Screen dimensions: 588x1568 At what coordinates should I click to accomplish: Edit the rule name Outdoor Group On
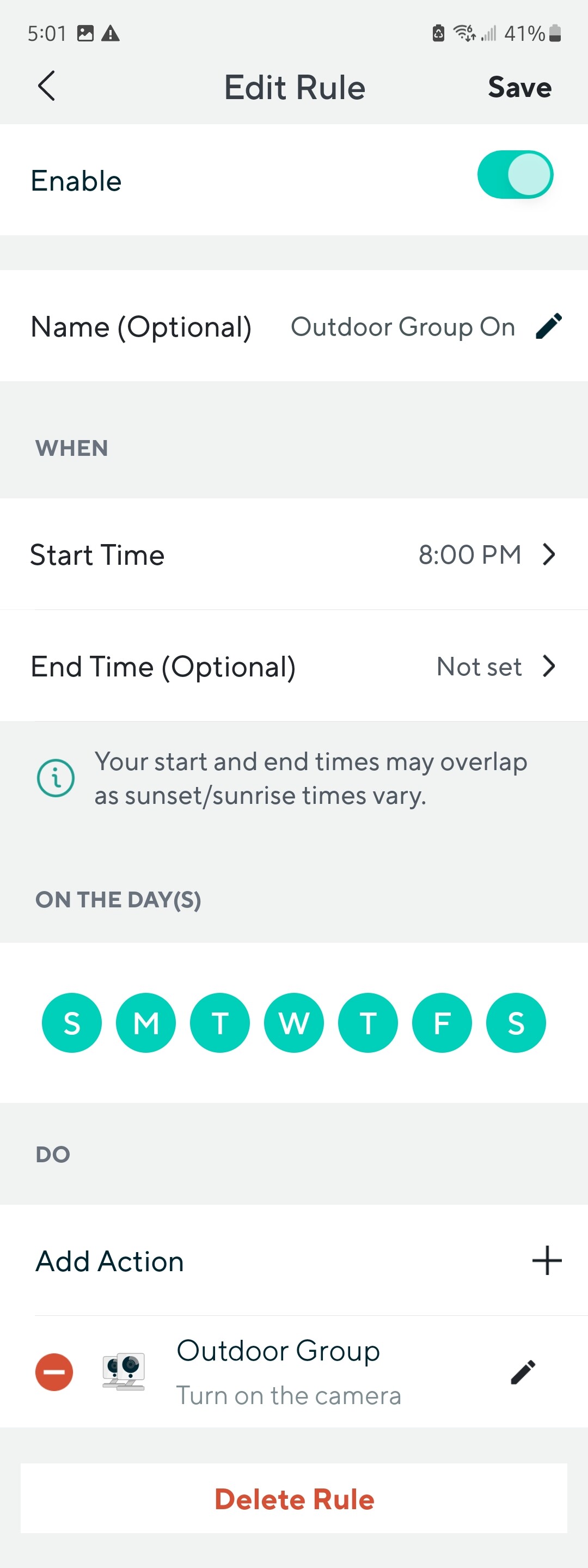click(548, 326)
